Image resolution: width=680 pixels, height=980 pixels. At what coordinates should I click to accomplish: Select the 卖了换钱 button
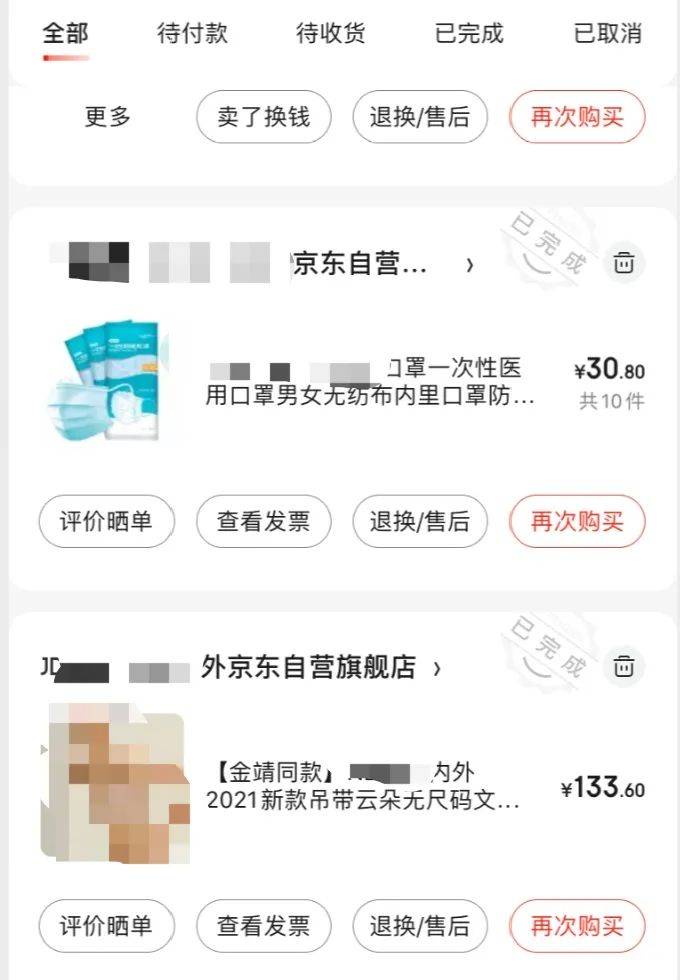[264, 117]
